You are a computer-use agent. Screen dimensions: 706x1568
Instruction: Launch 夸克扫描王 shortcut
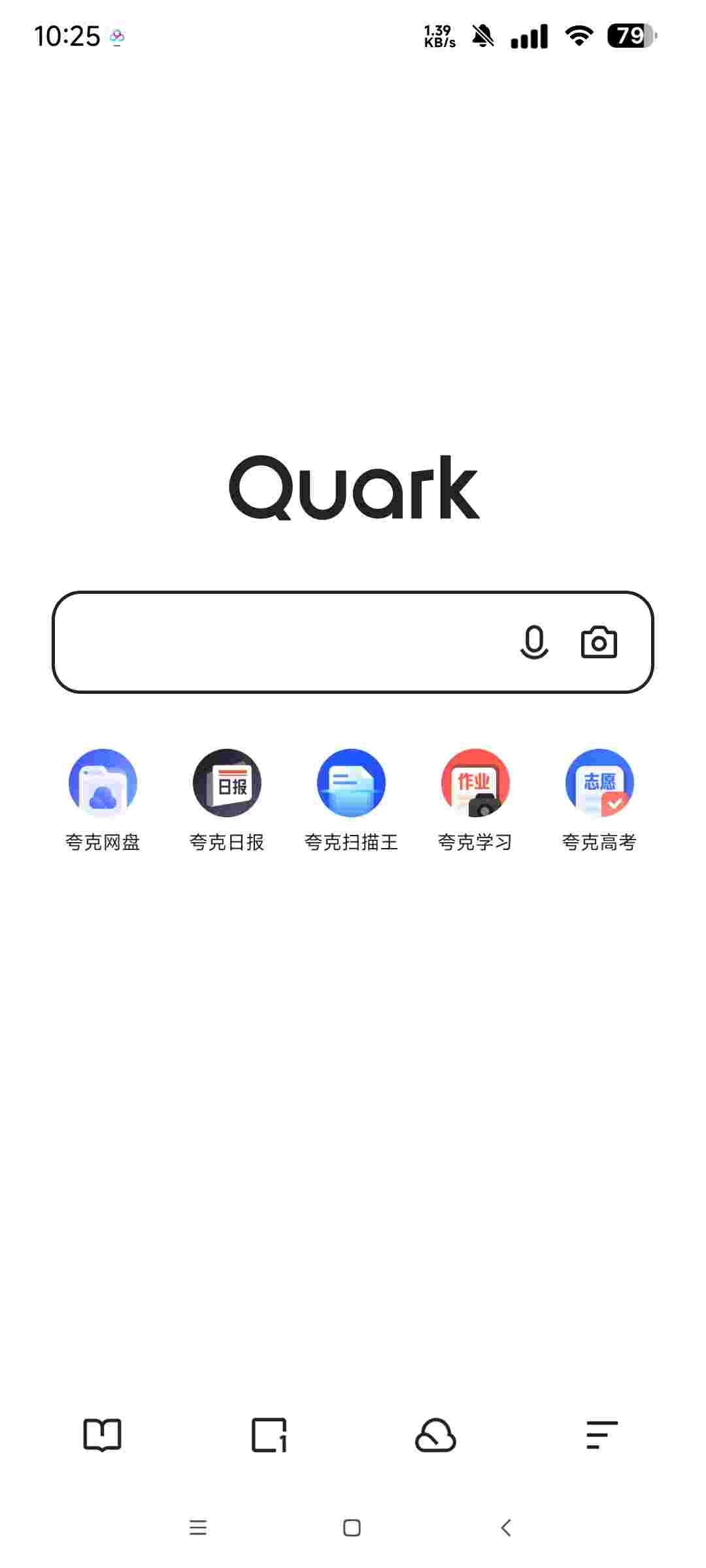351,783
